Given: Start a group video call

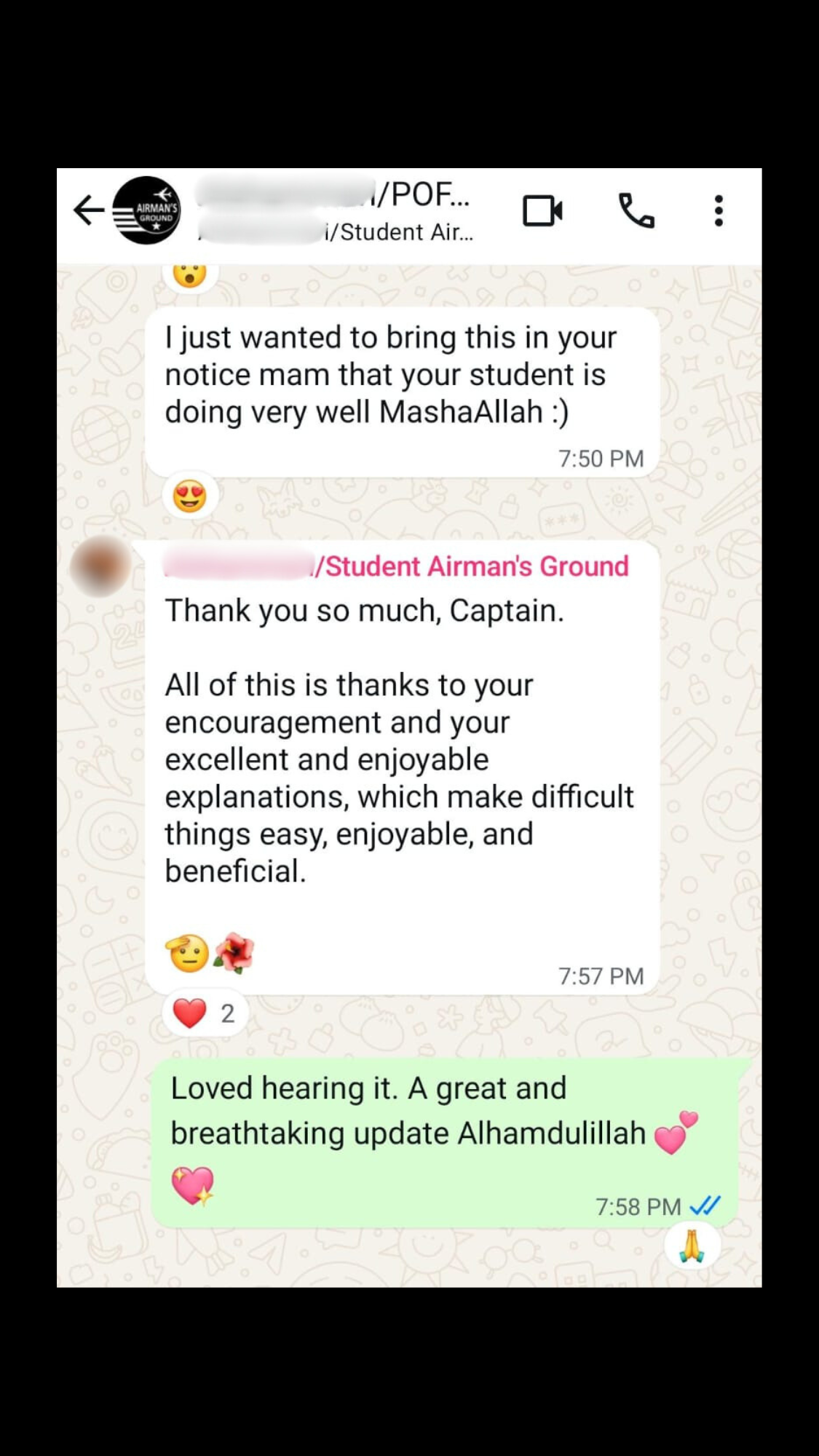Looking at the screenshot, I should pos(542,211).
